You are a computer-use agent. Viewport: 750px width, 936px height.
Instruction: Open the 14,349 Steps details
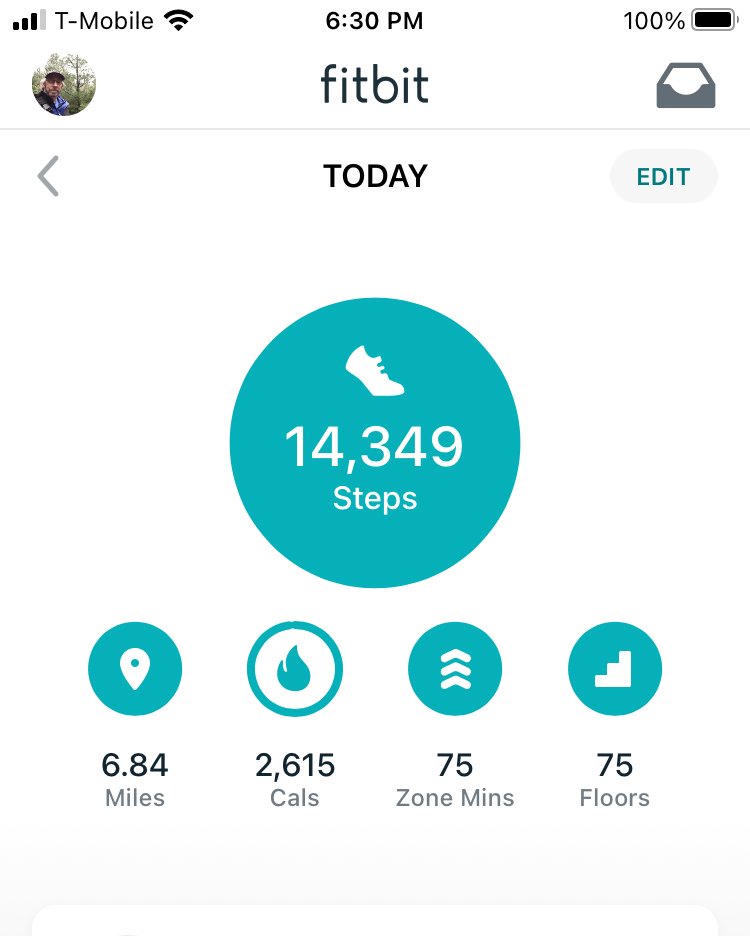(x=375, y=443)
